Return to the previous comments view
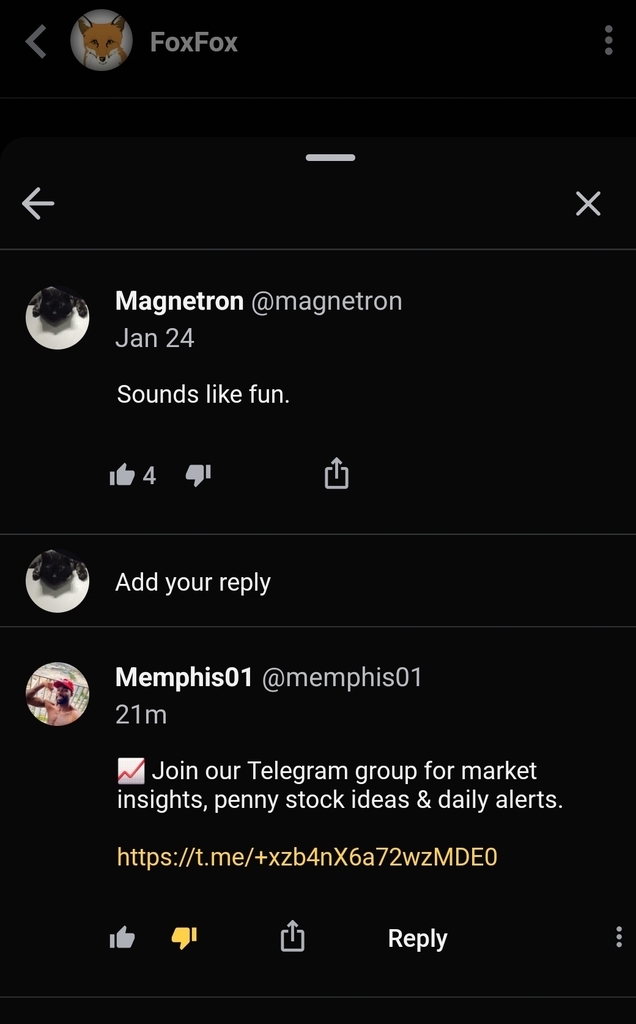This screenshot has width=636, height=1024. click(38, 204)
